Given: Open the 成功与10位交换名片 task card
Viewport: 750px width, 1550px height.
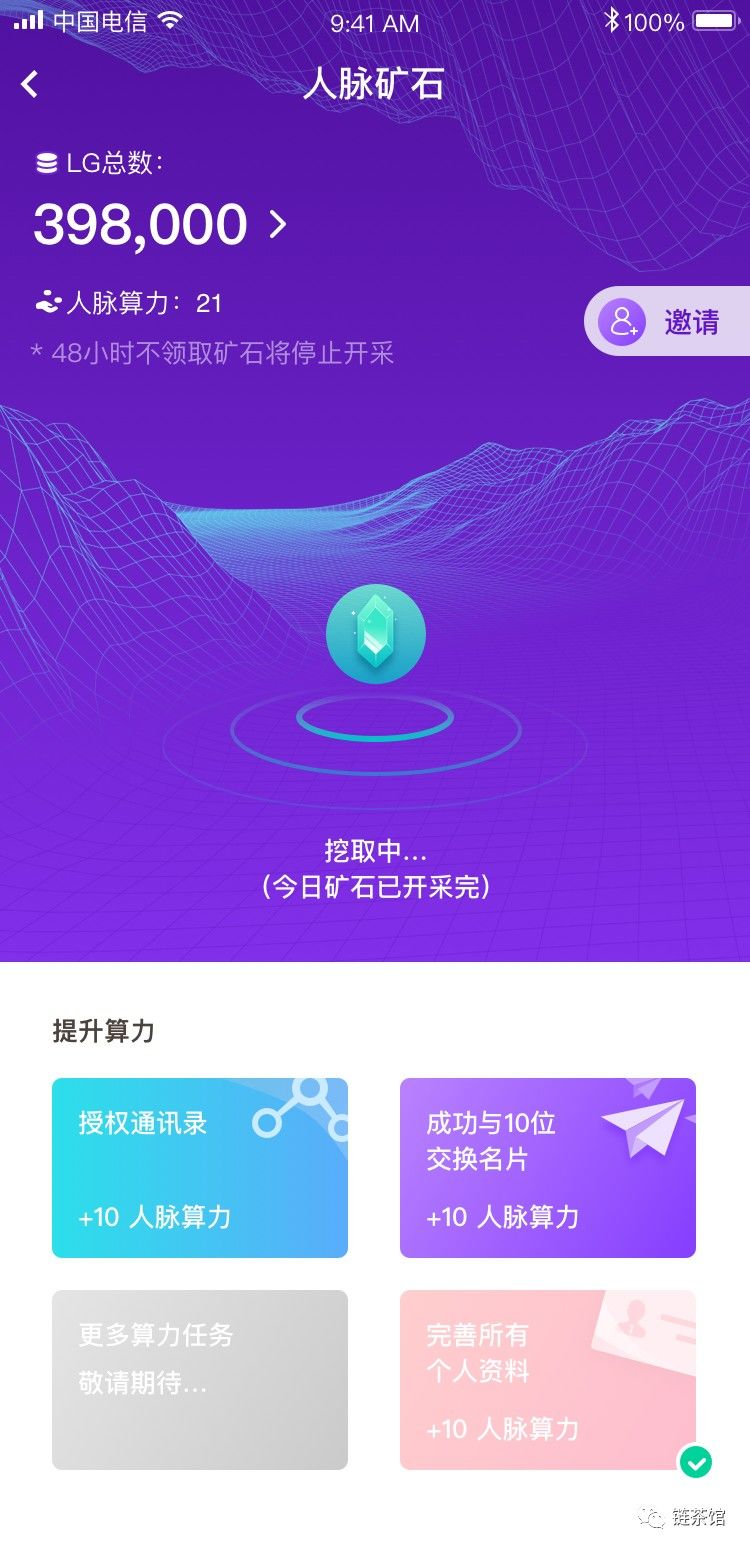Looking at the screenshot, I should click(547, 1167).
